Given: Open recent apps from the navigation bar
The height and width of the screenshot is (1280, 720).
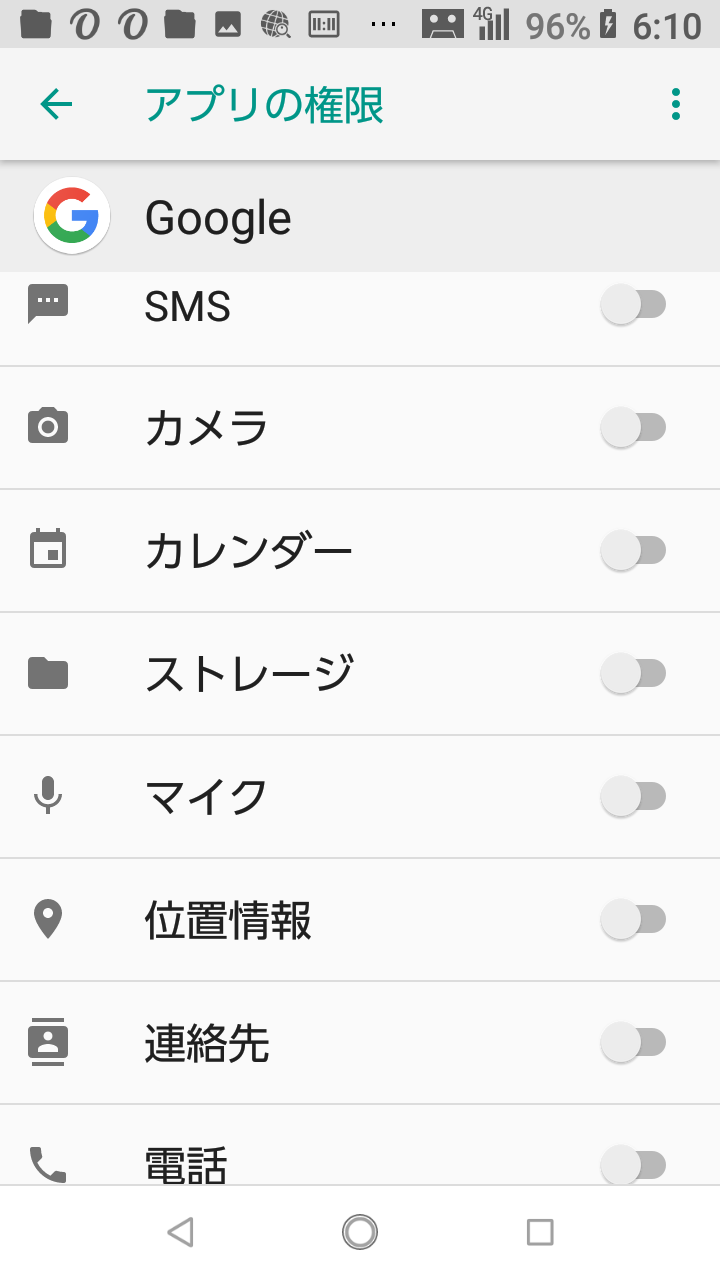Looking at the screenshot, I should tap(540, 1232).
